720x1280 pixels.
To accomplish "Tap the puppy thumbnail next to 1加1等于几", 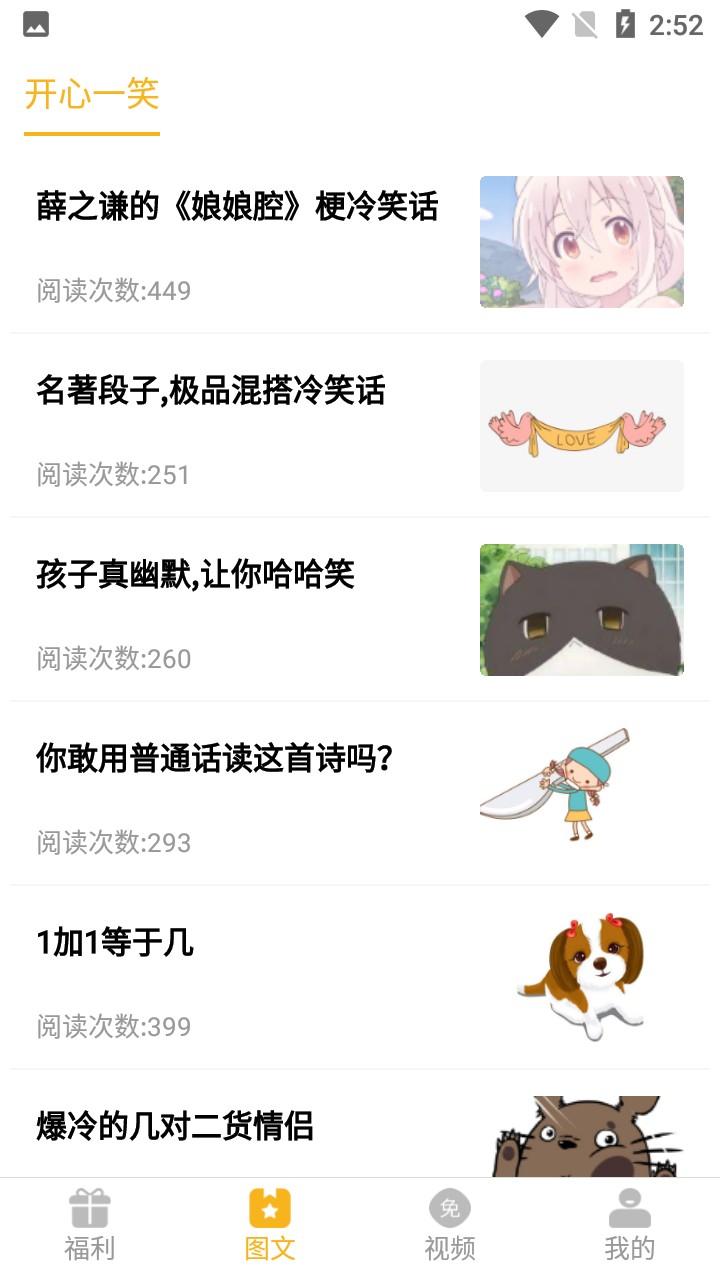I will click(x=581, y=977).
